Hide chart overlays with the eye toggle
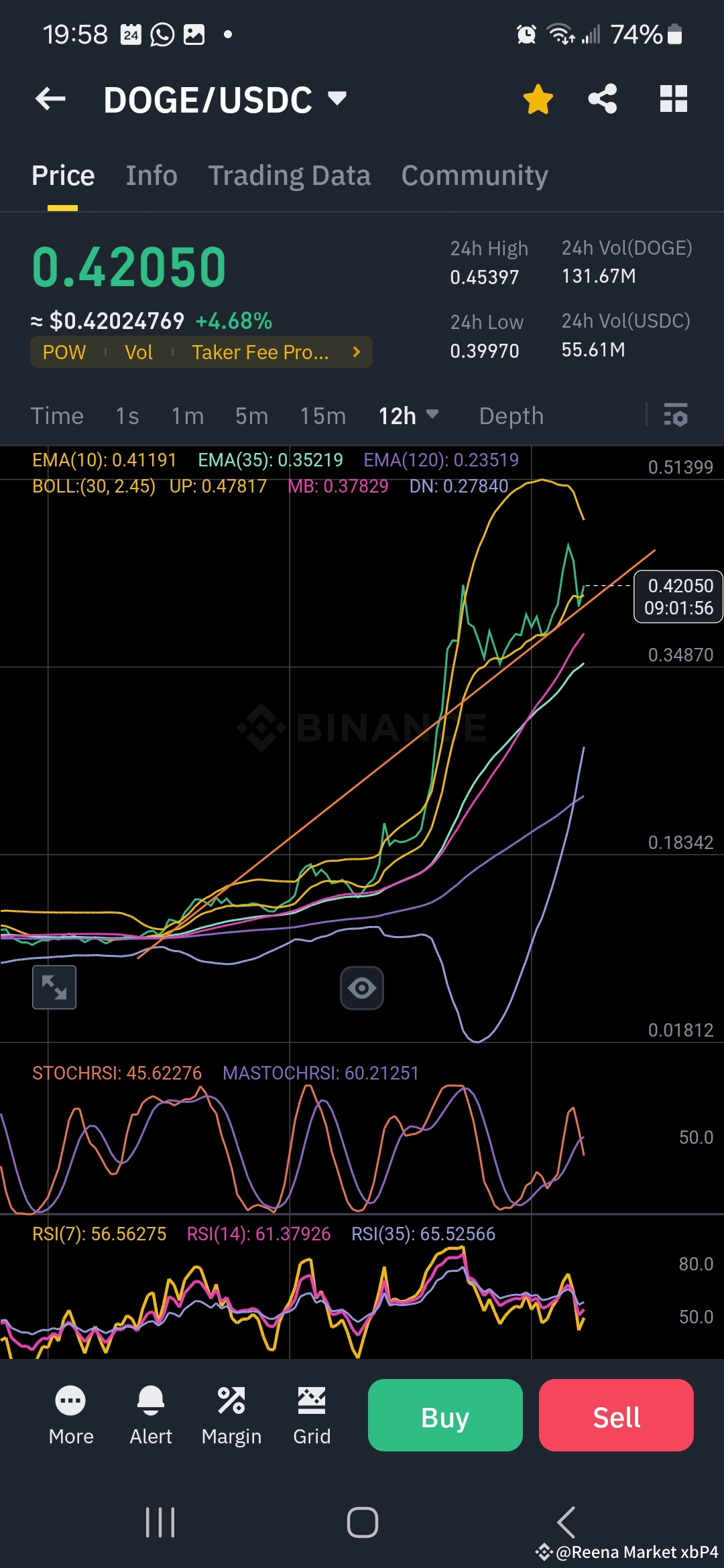This screenshot has height=1568, width=724. point(362,987)
